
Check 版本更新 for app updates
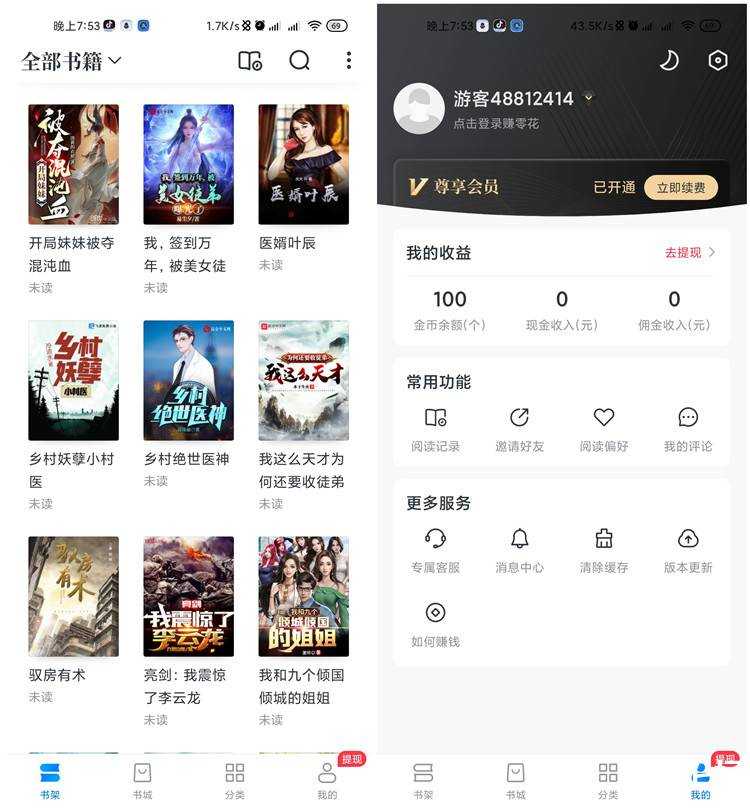click(x=688, y=550)
